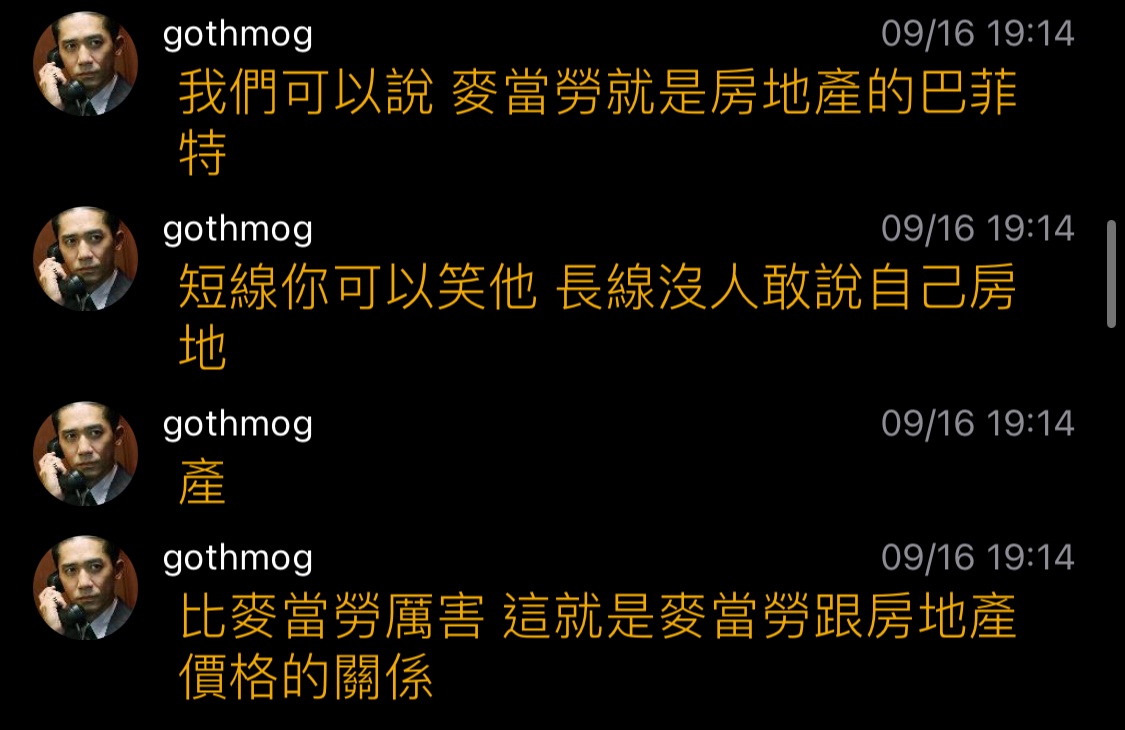This screenshot has width=1125, height=730.
Task: Open gothmog's avatar next to the single 產 message
Action: pyautogui.click(x=85, y=455)
